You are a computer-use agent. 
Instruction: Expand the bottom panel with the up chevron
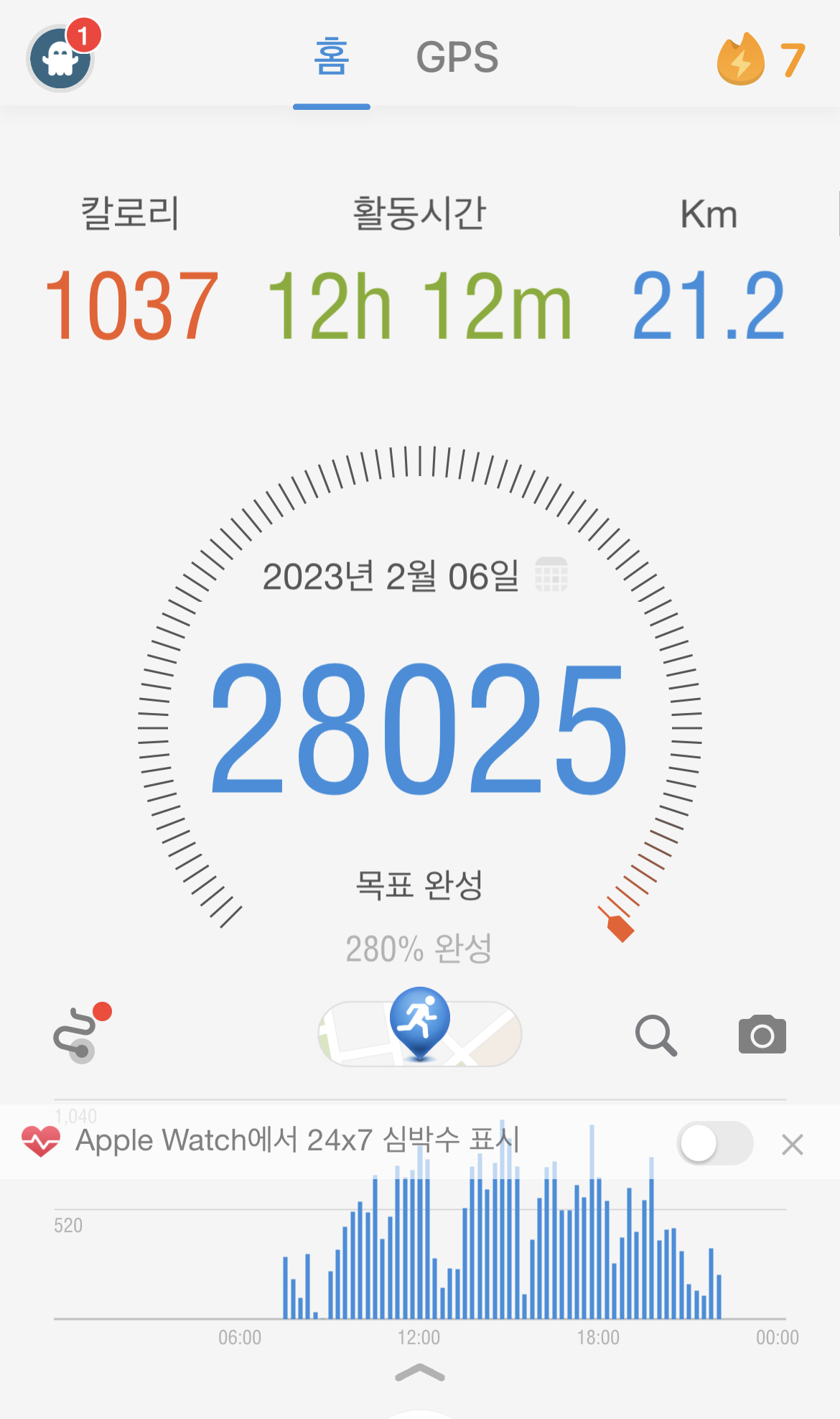[420, 1372]
